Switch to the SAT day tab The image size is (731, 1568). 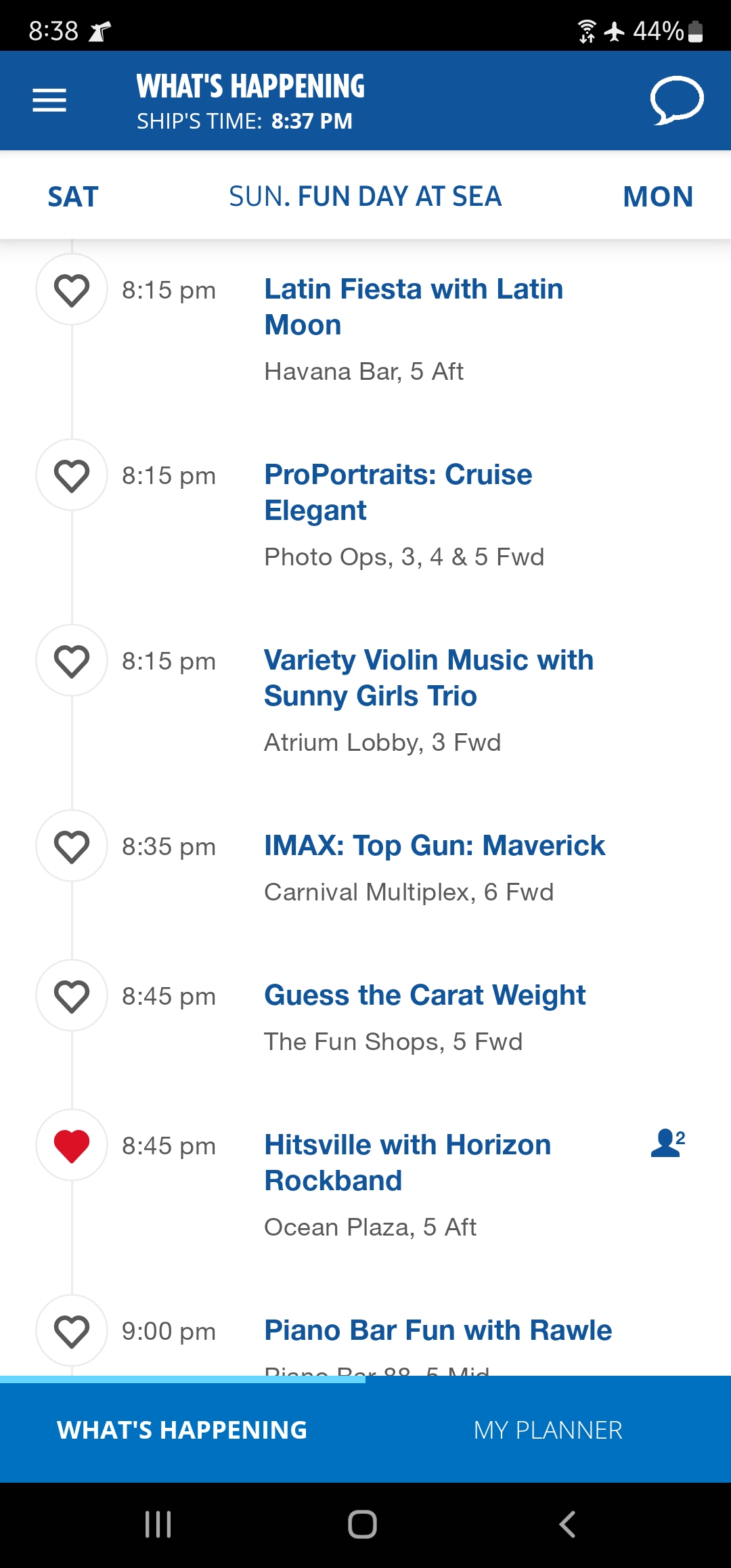pyautogui.click(x=73, y=197)
